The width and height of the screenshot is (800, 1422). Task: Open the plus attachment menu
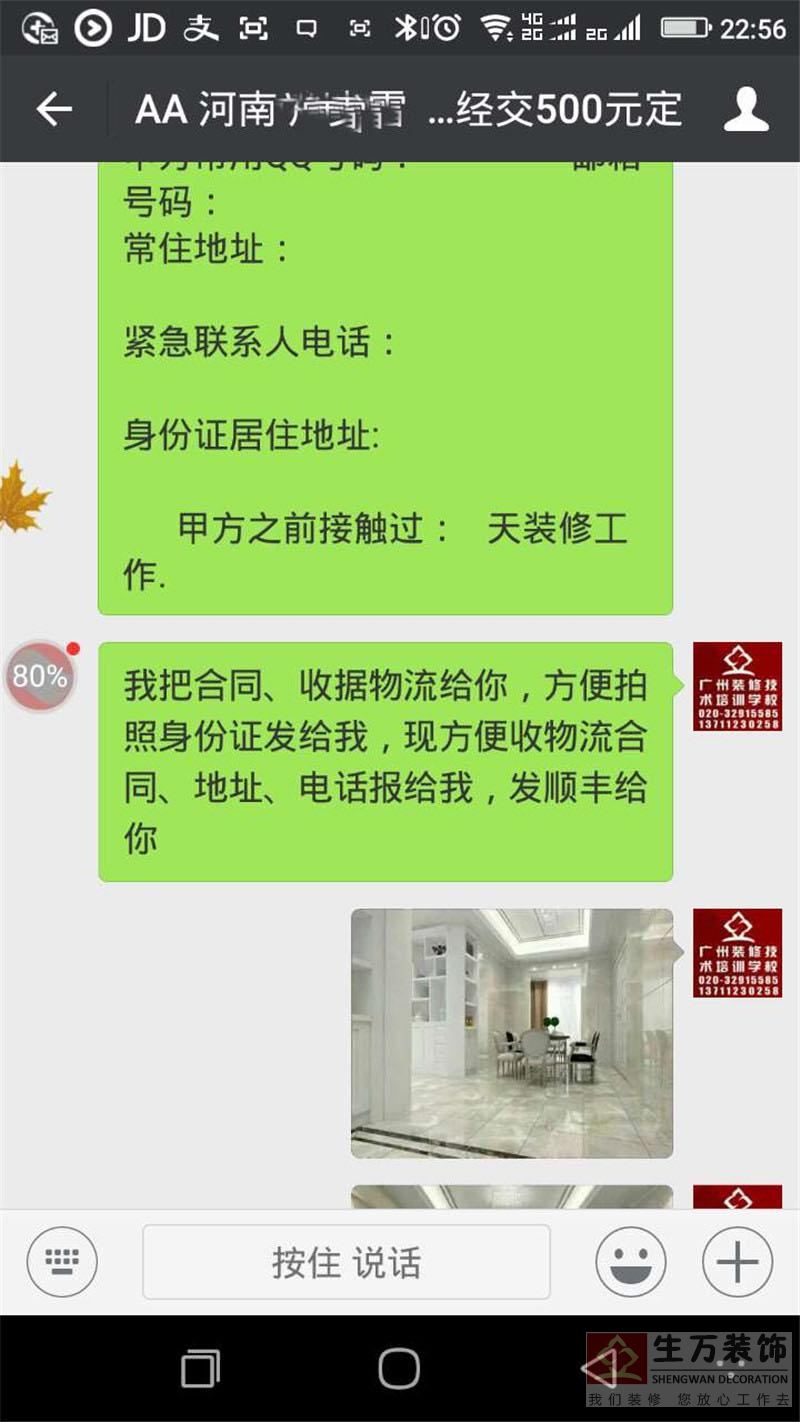tap(738, 1261)
